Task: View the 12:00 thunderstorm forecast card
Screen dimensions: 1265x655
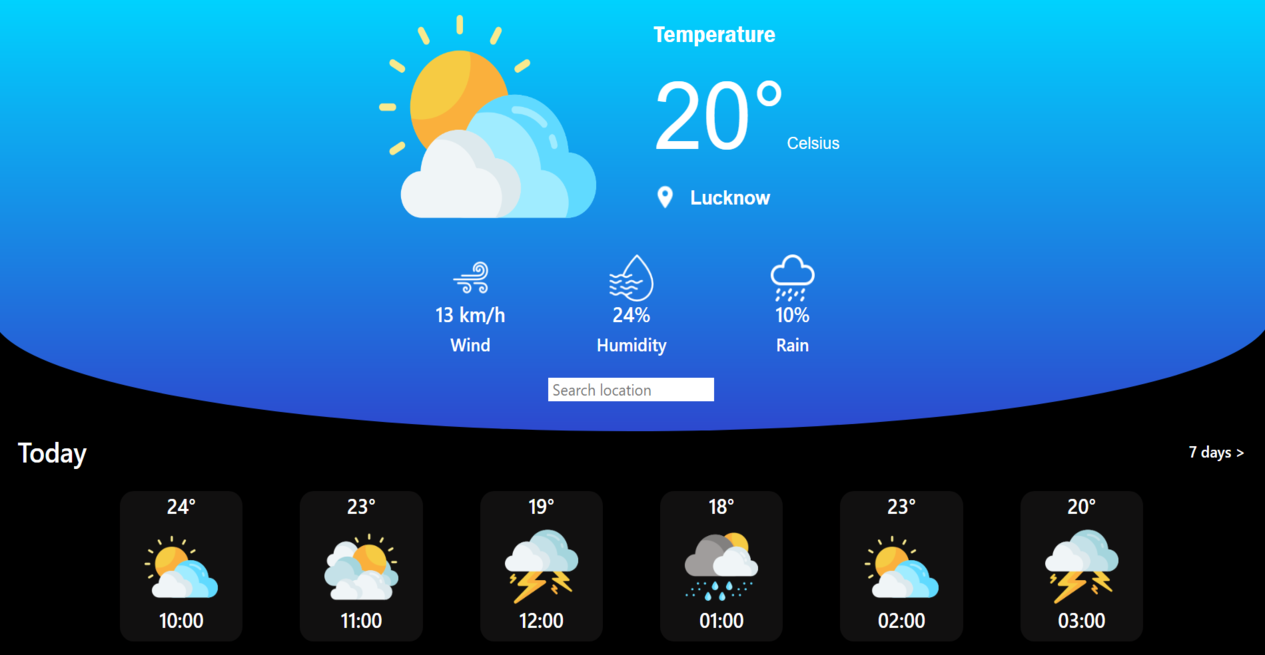Action: (541, 566)
